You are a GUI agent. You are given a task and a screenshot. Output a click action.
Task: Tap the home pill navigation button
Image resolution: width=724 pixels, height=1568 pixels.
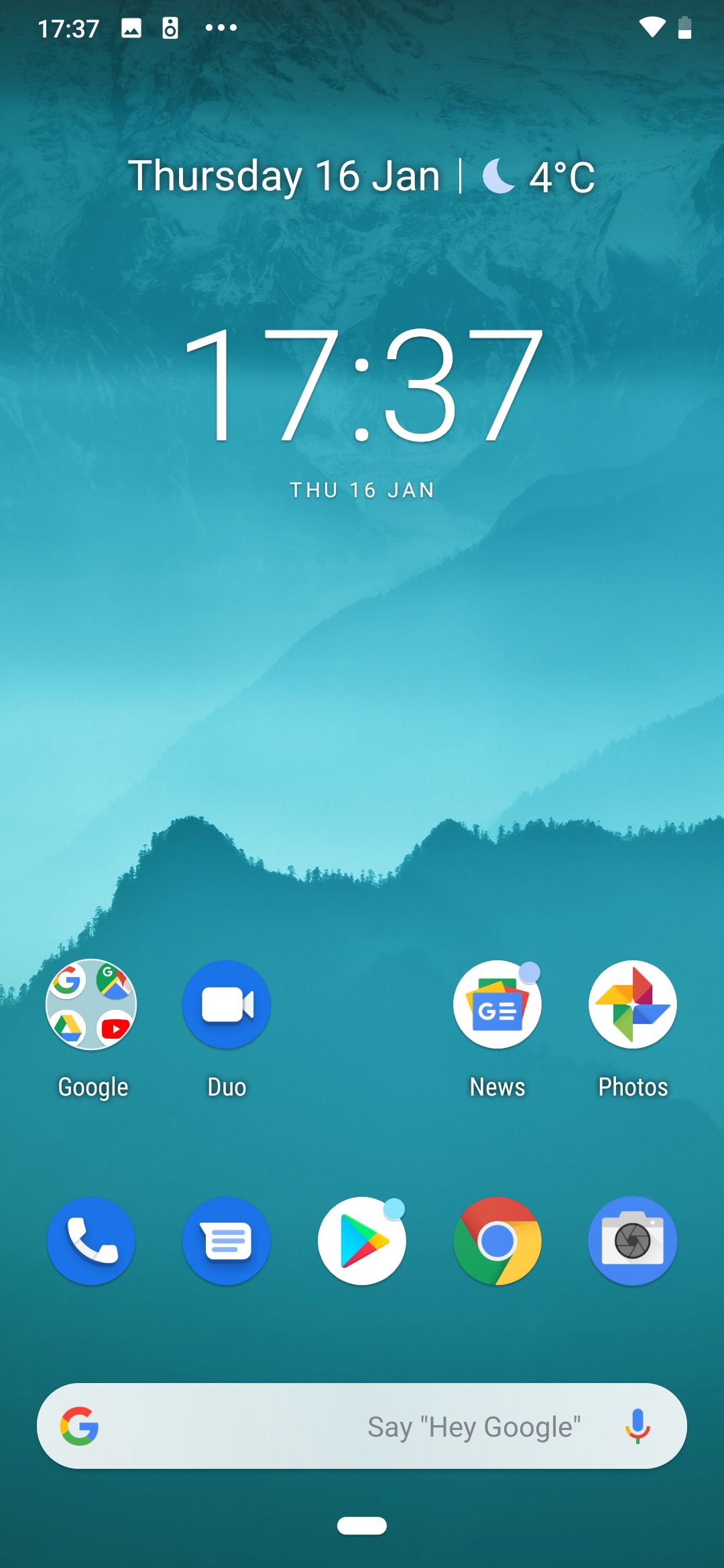362,1525
